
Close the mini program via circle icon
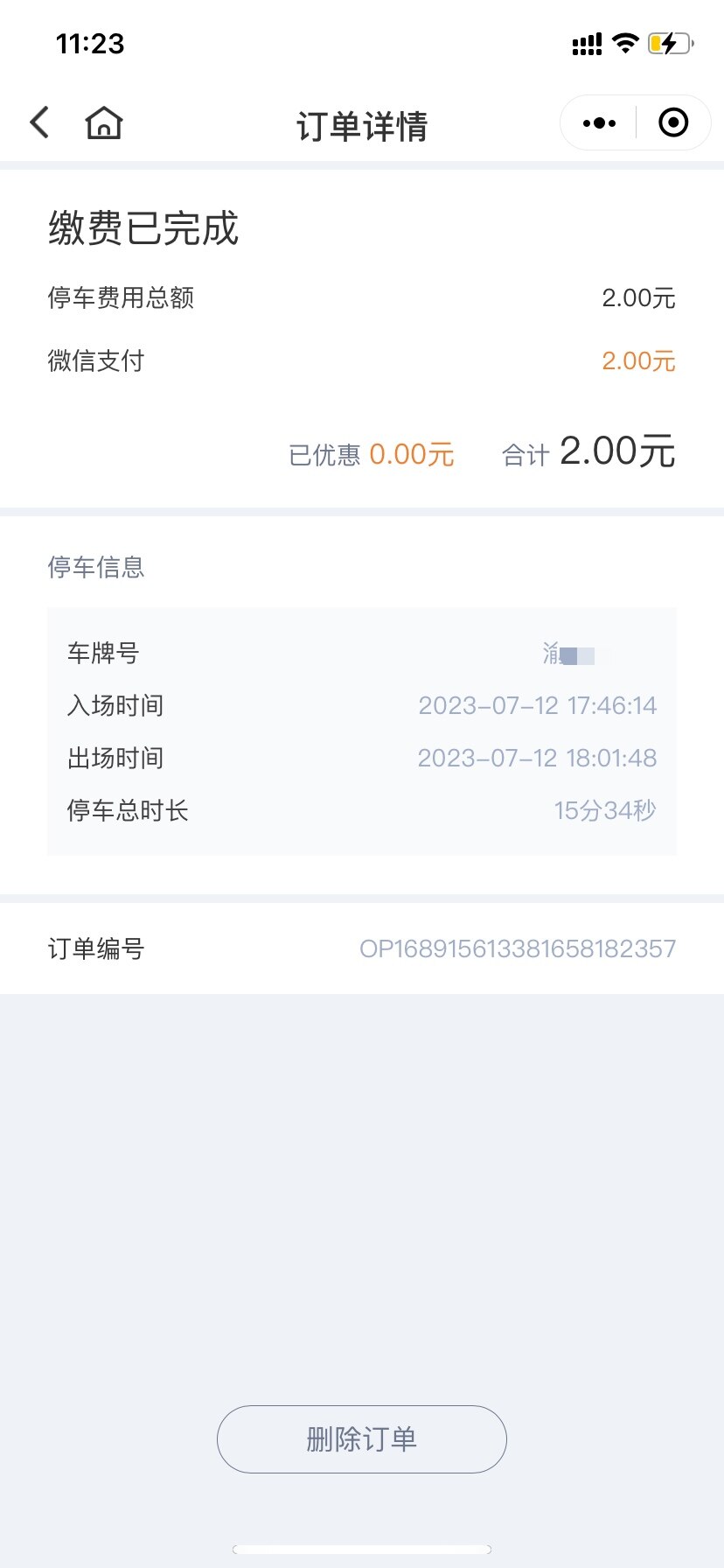tap(673, 123)
